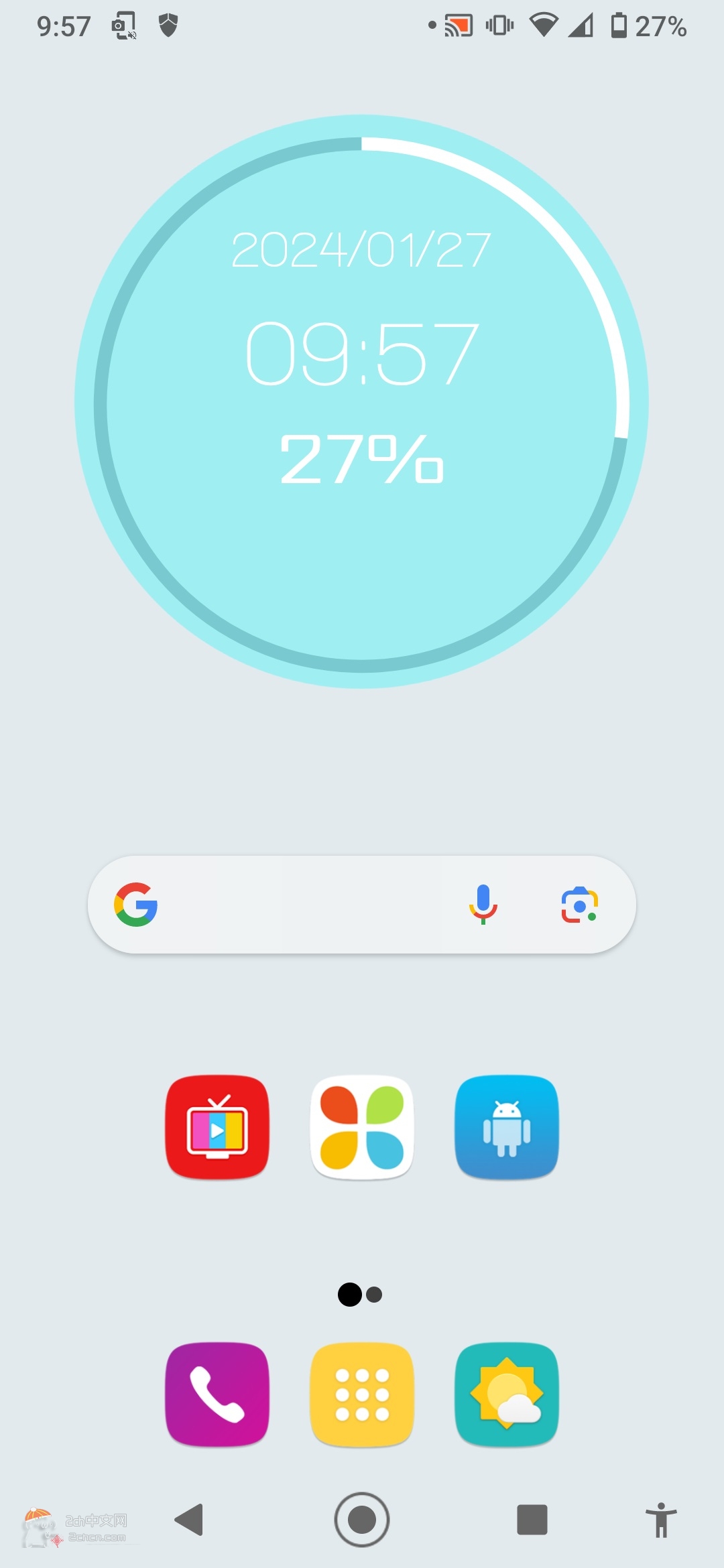
Task: Launch the Weather app
Action: click(x=507, y=1394)
